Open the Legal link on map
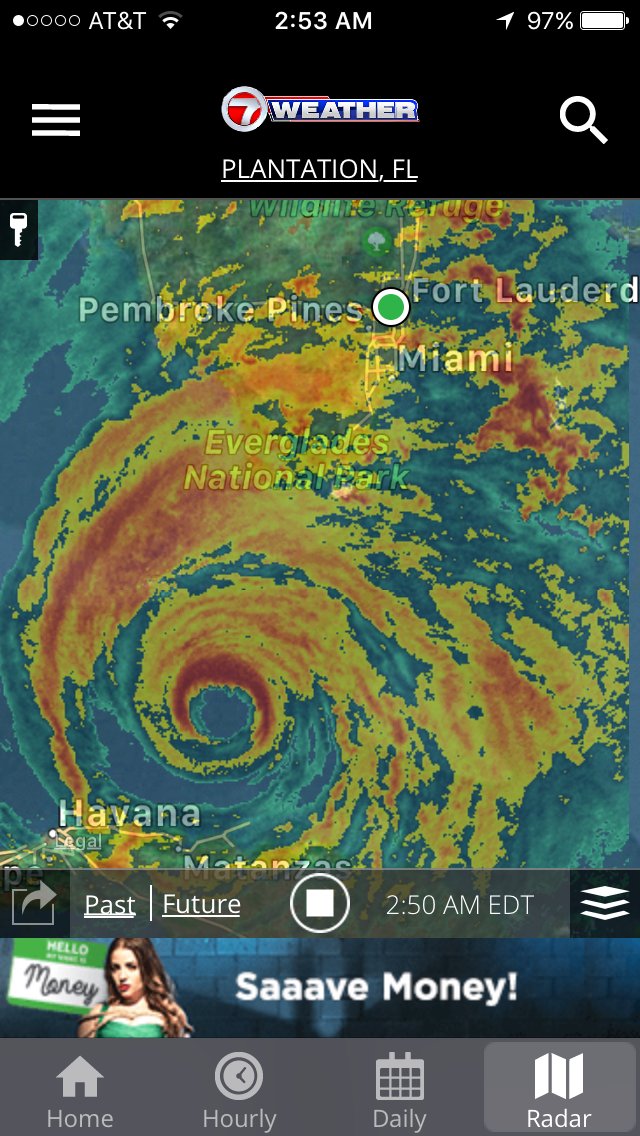Viewport: 640px width, 1136px height. 78,841
